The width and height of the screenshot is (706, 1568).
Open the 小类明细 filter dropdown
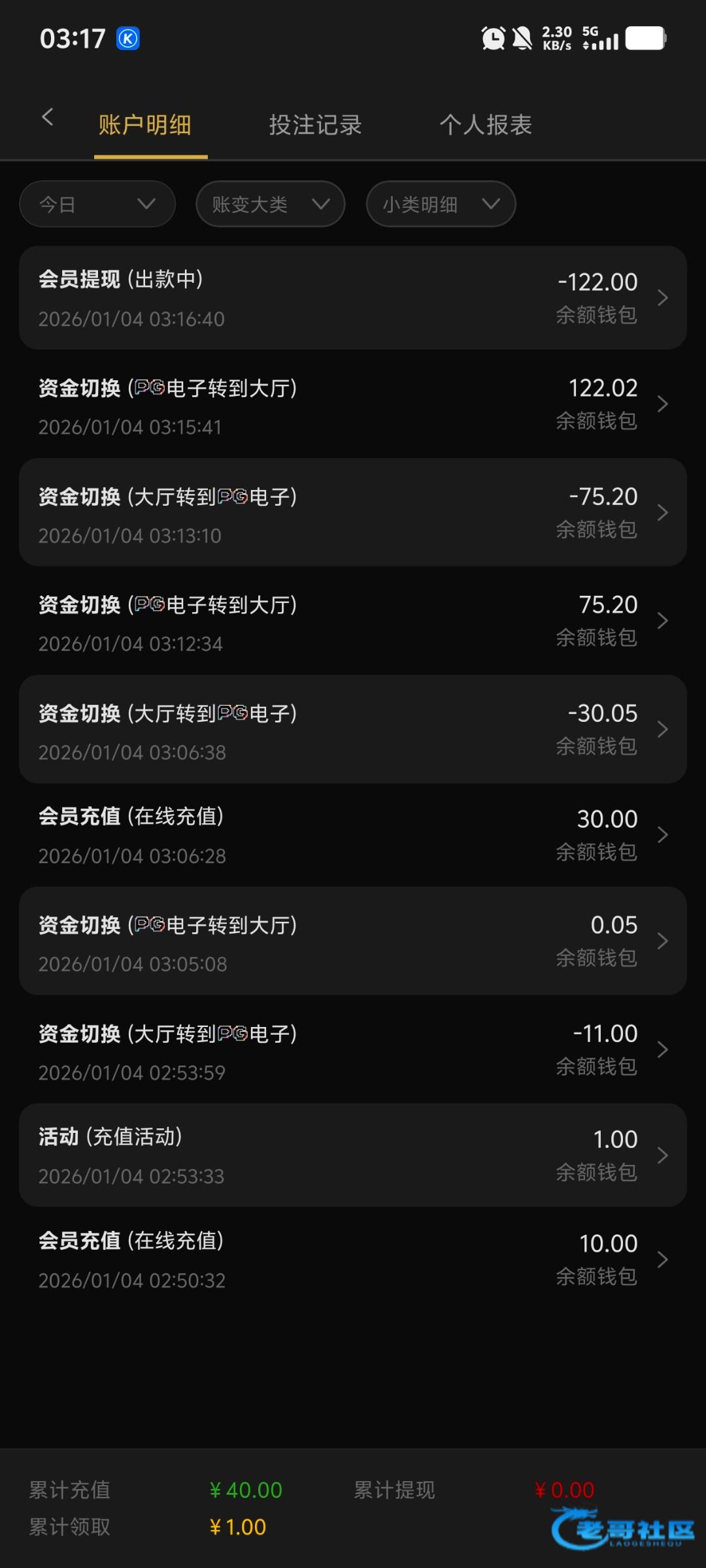click(441, 204)
